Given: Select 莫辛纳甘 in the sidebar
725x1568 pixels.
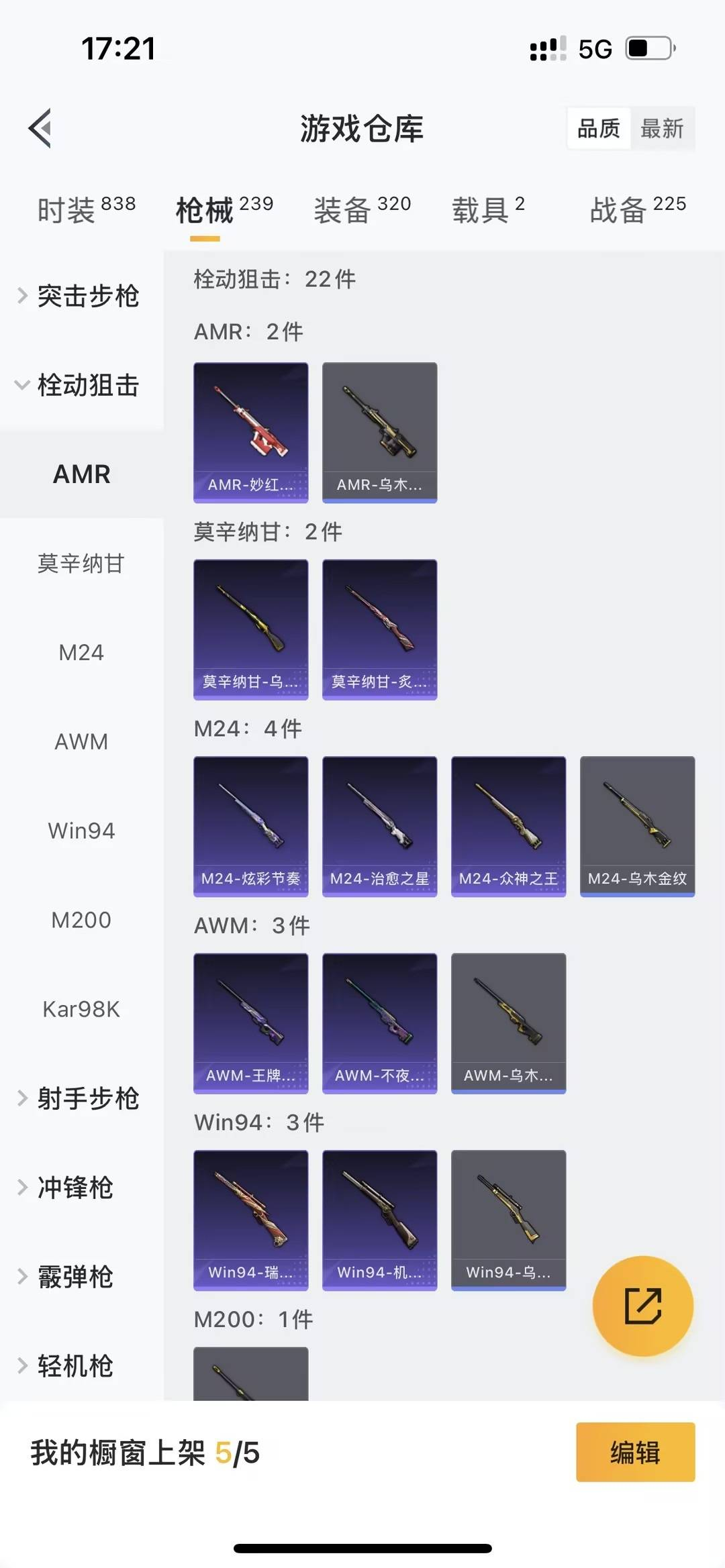Looking at the screenshot, I should pos(81,563).
